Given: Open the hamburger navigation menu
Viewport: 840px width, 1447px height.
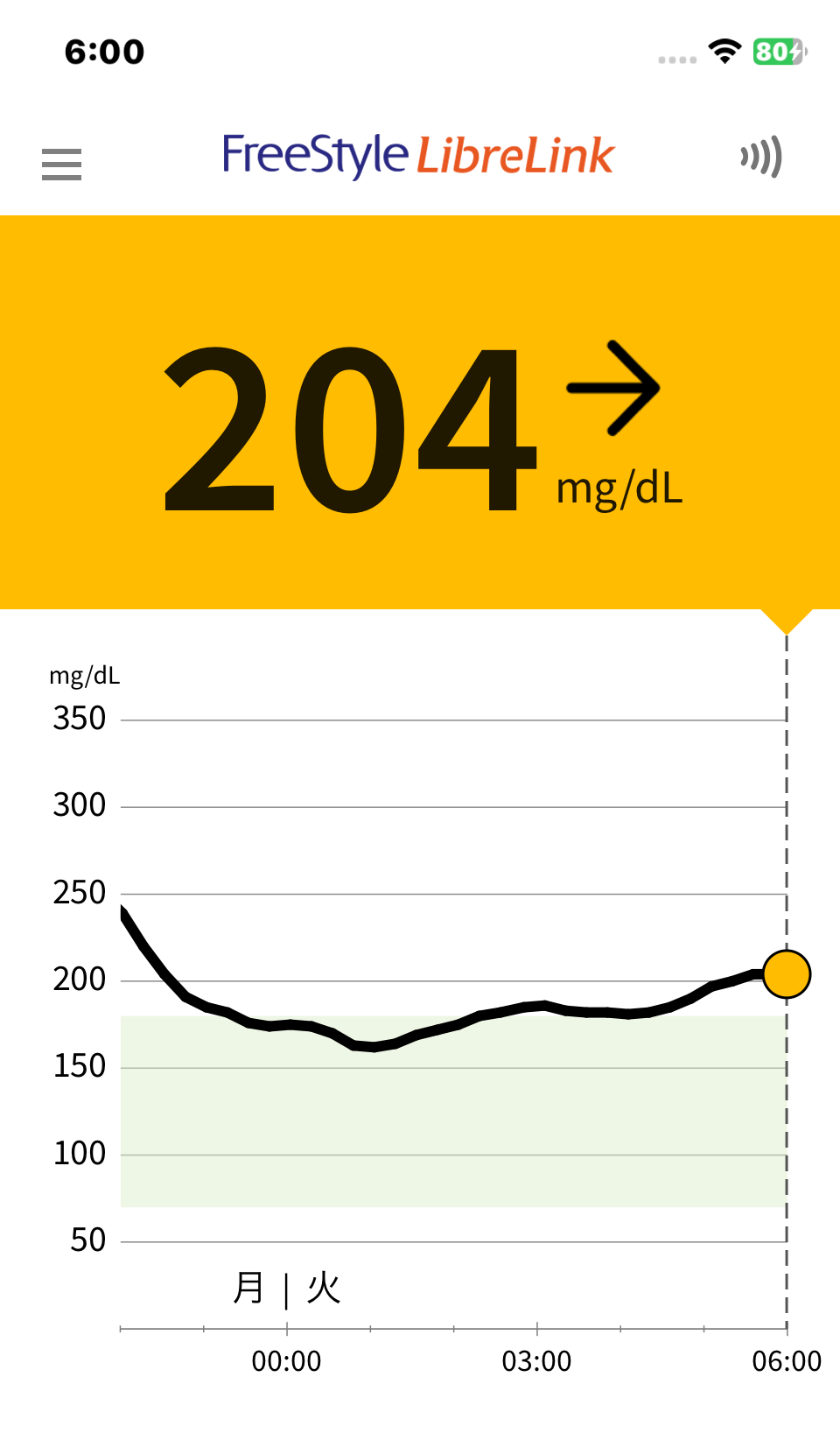Looking at the screenshot, I should coord(61,164).
